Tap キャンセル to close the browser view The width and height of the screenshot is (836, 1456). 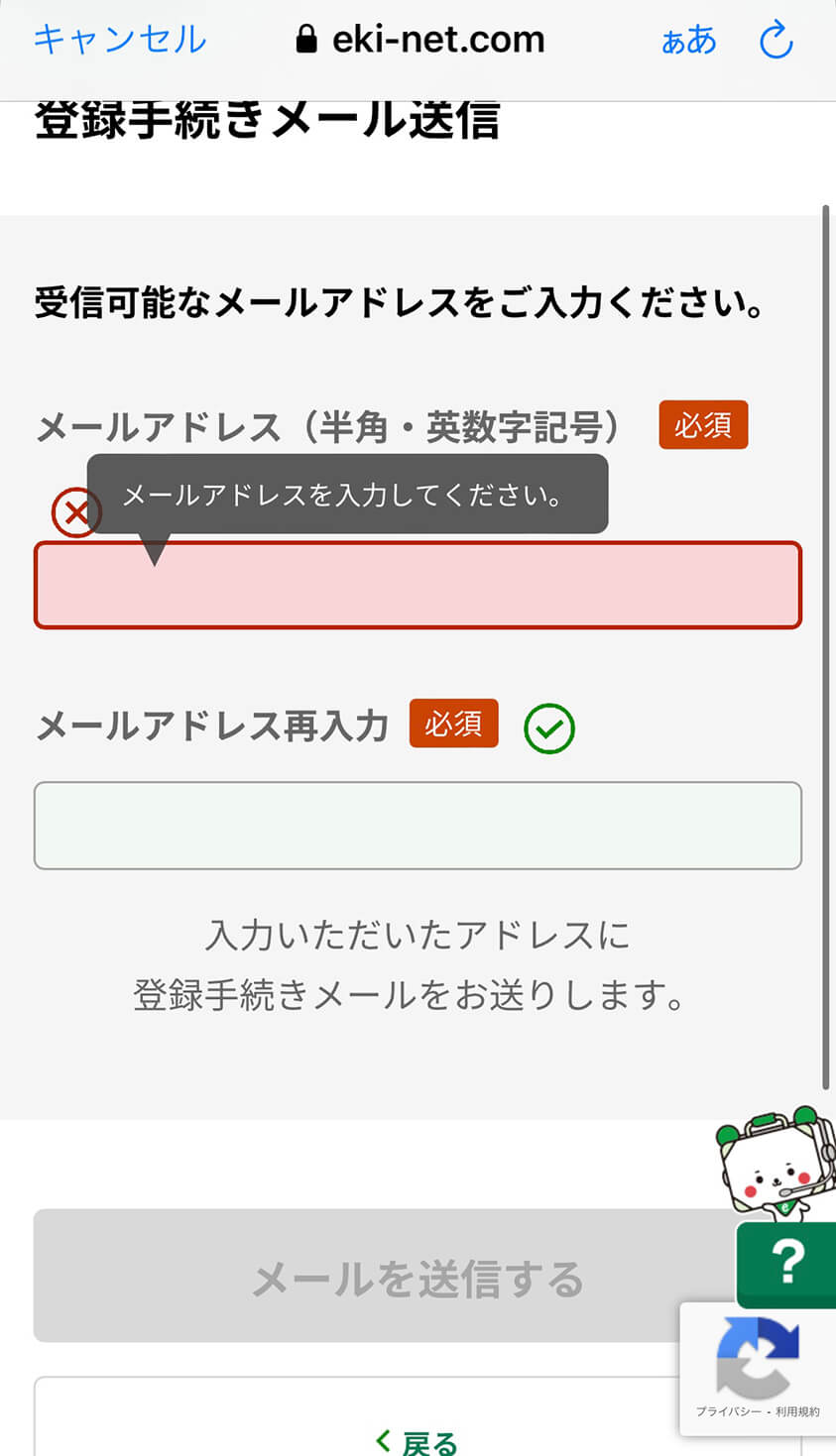pos(120,40)
